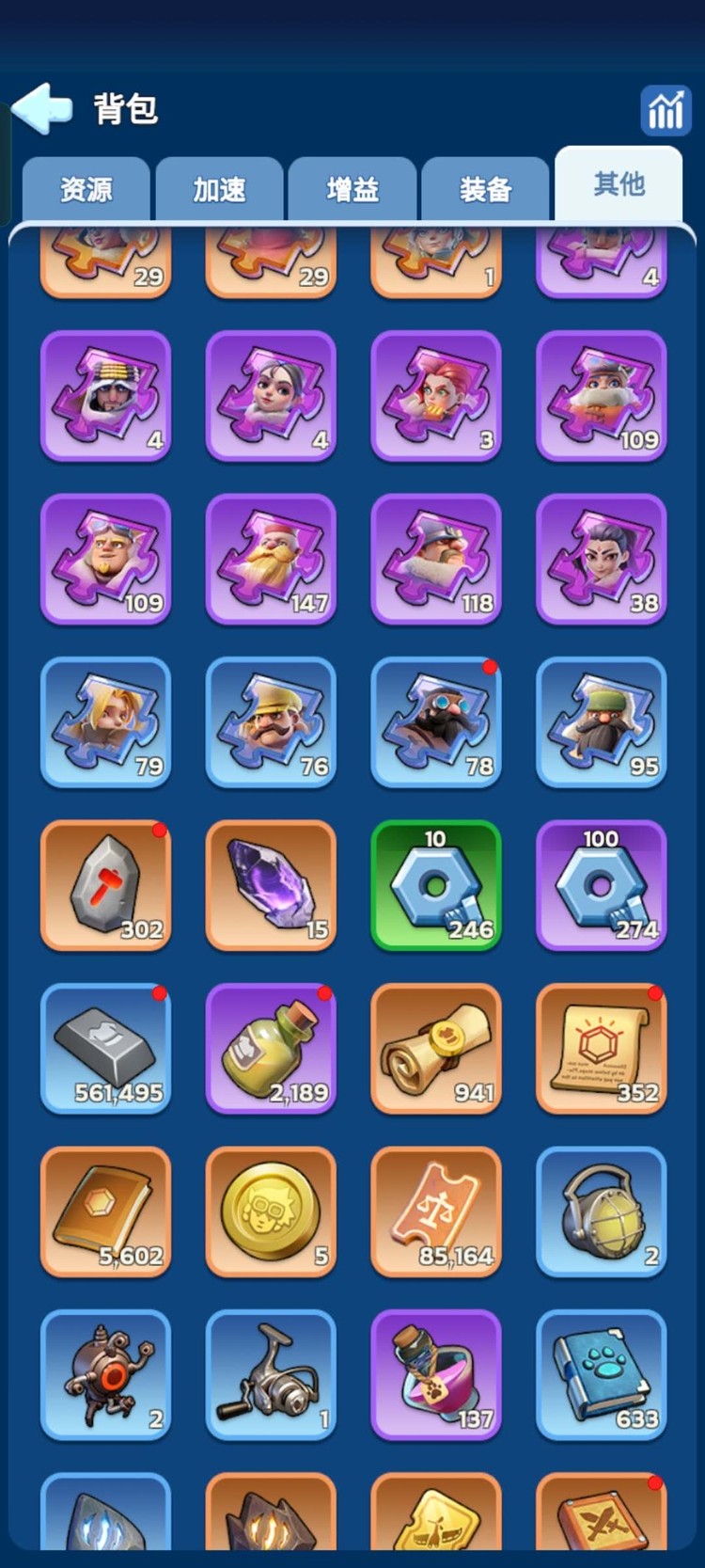Go back from the 背包 screen

point(42,109)
